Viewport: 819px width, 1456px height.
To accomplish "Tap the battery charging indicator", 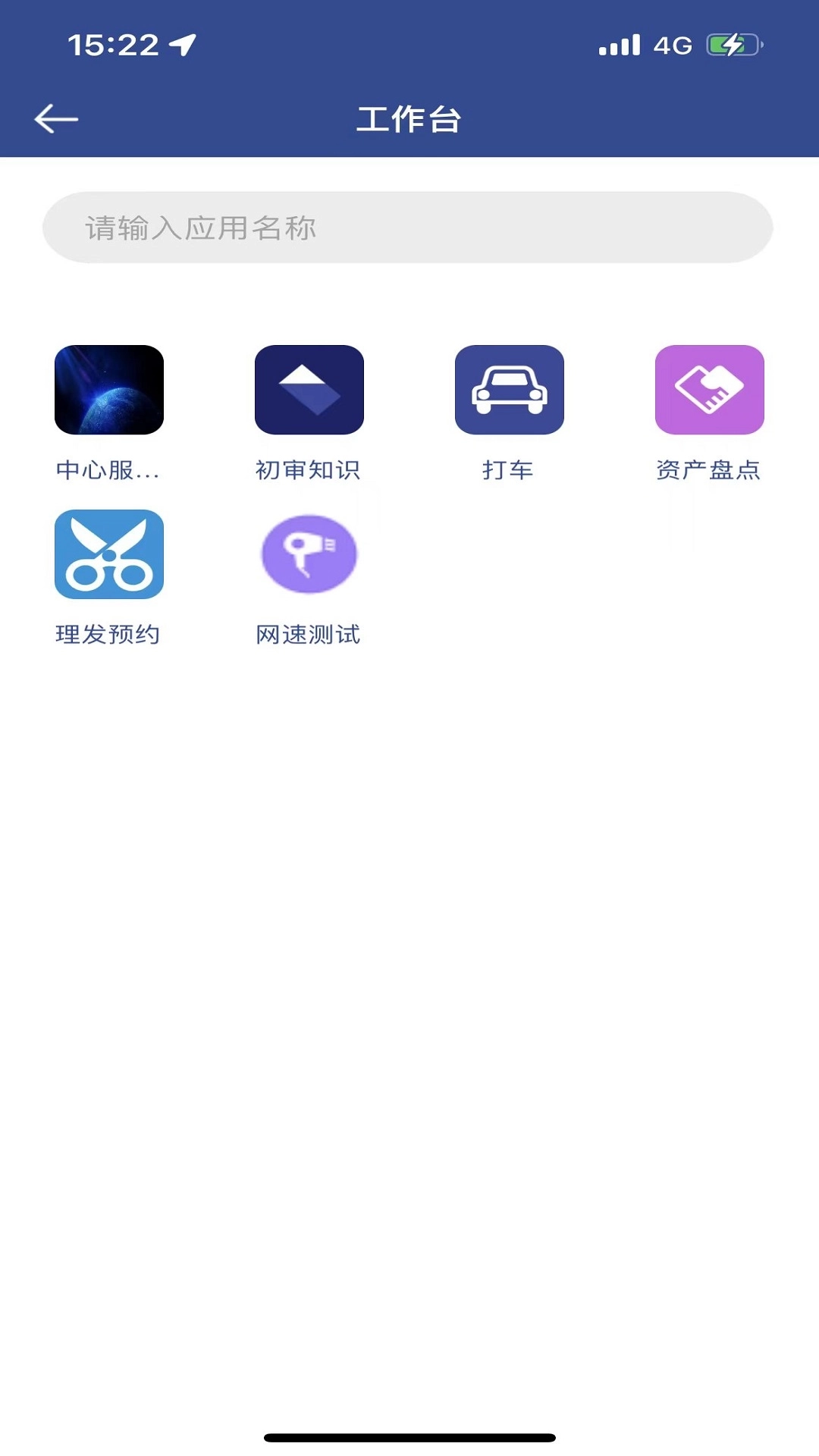I will point(730,44).
